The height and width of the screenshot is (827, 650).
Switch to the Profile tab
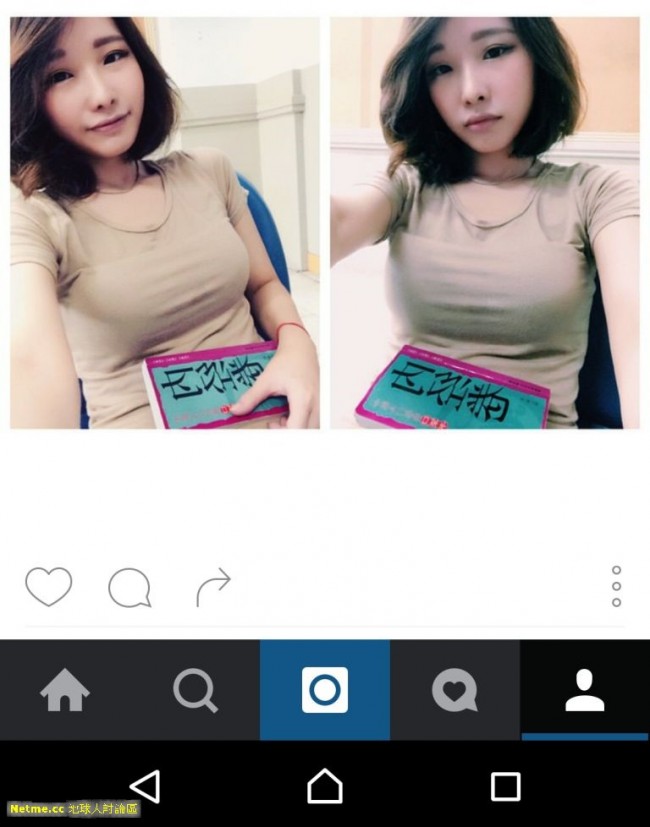click(585, 691)
